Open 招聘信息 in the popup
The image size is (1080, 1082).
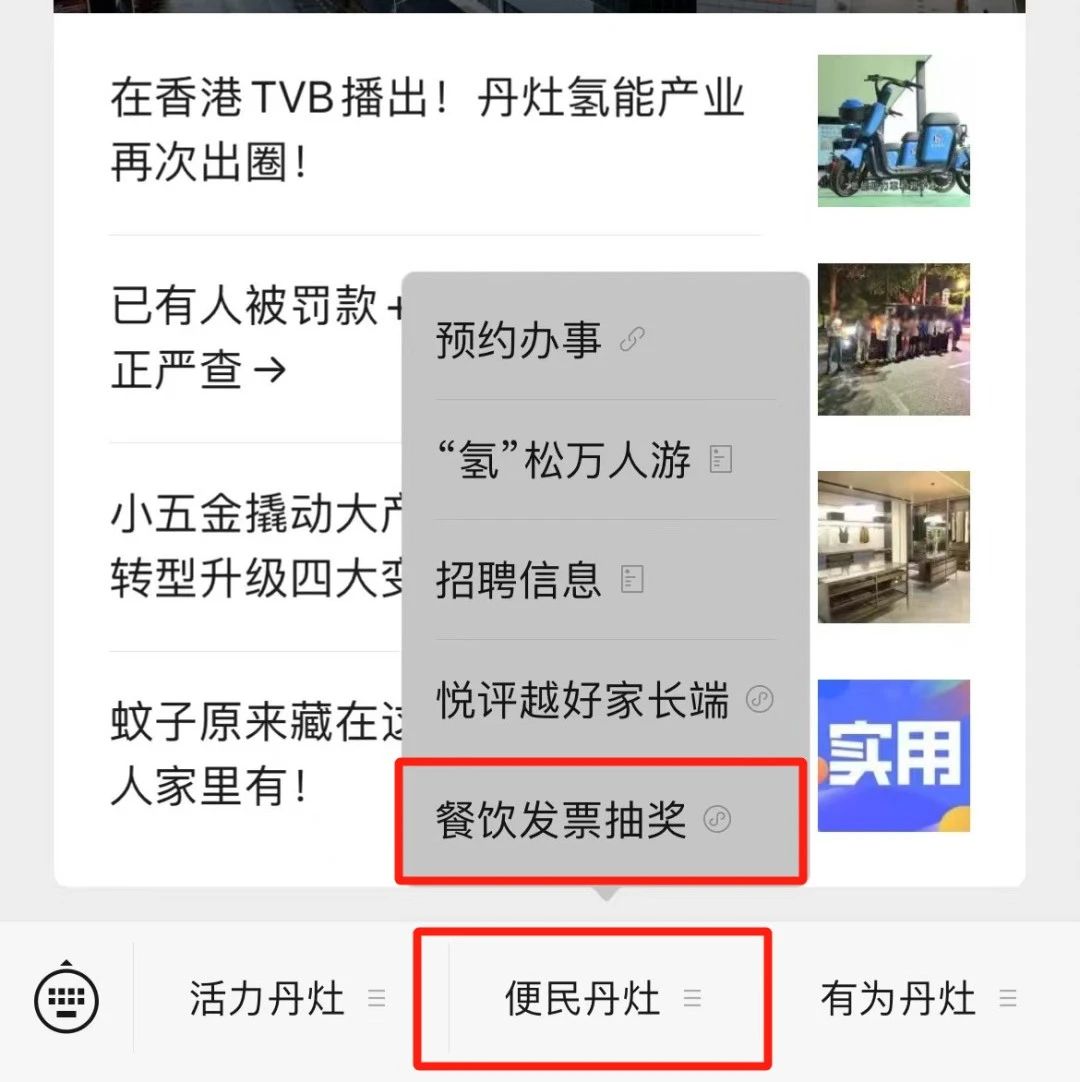[520, 580]
